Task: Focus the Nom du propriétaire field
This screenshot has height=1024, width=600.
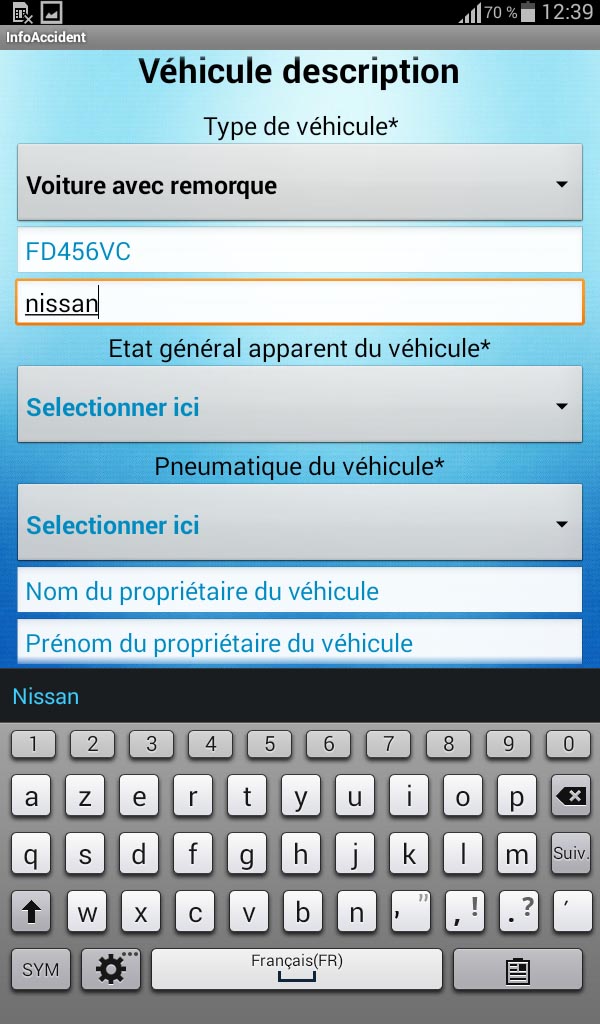Action: [300, 590]
